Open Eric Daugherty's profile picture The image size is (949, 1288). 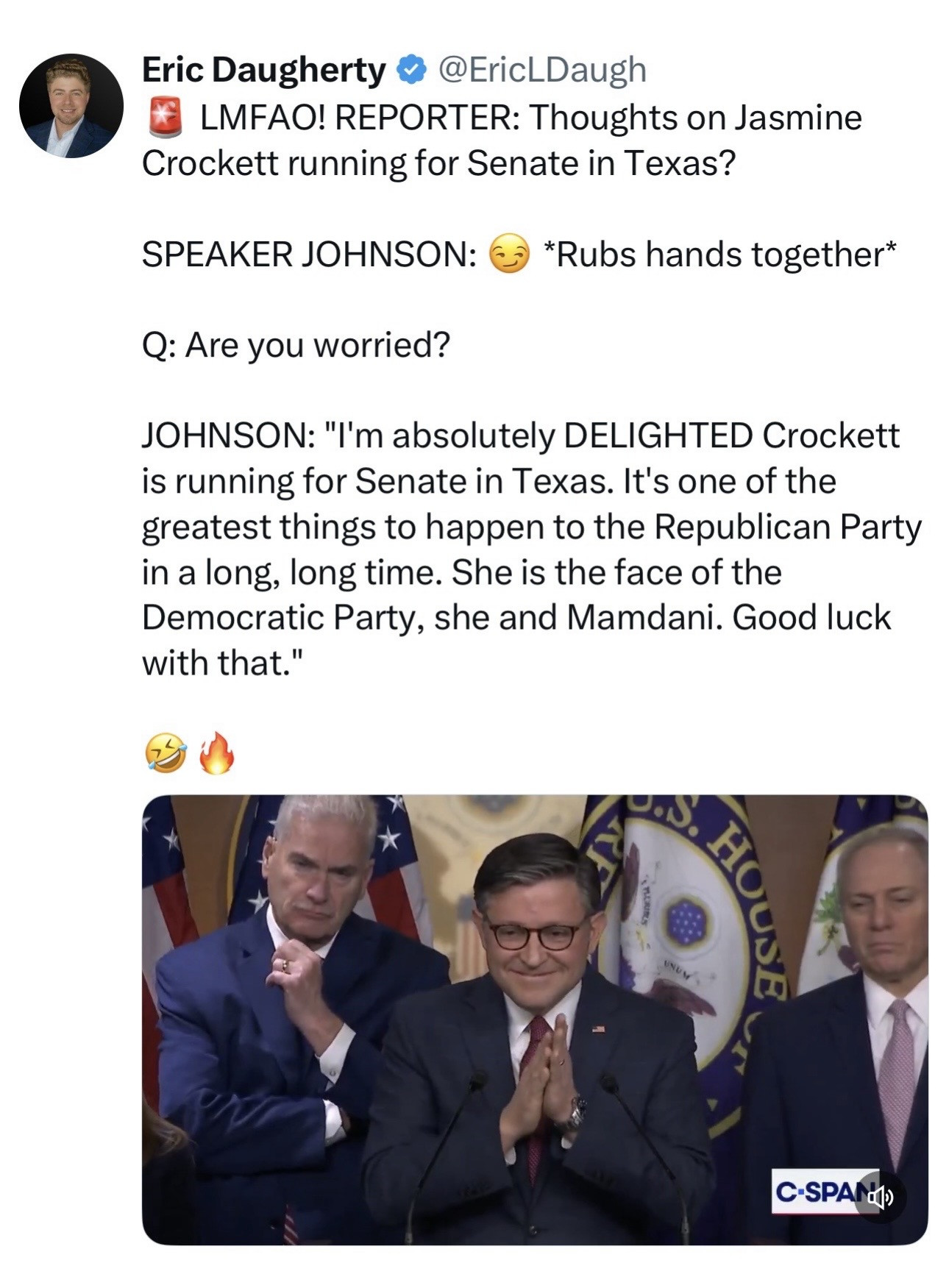(x=71, y=106)
